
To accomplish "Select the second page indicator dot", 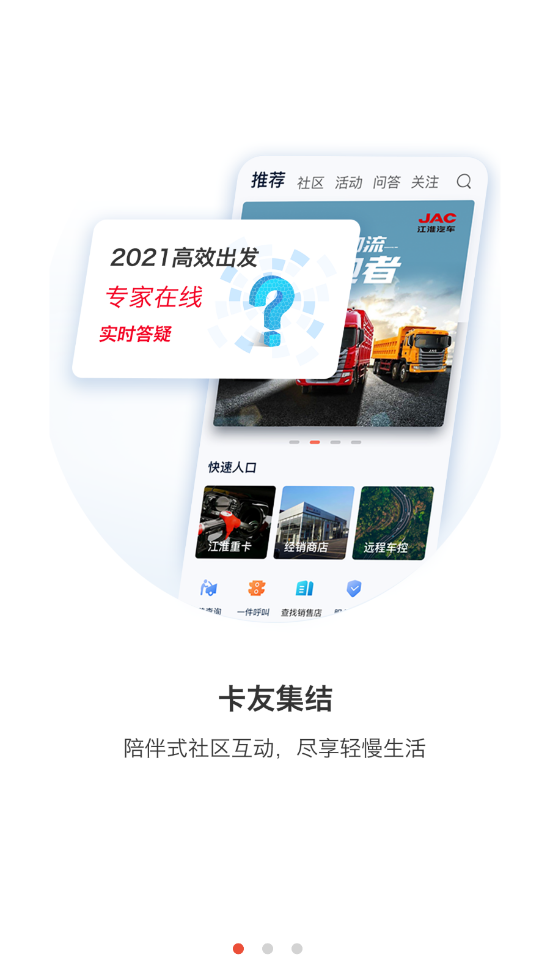I will (x=267, y=948).
